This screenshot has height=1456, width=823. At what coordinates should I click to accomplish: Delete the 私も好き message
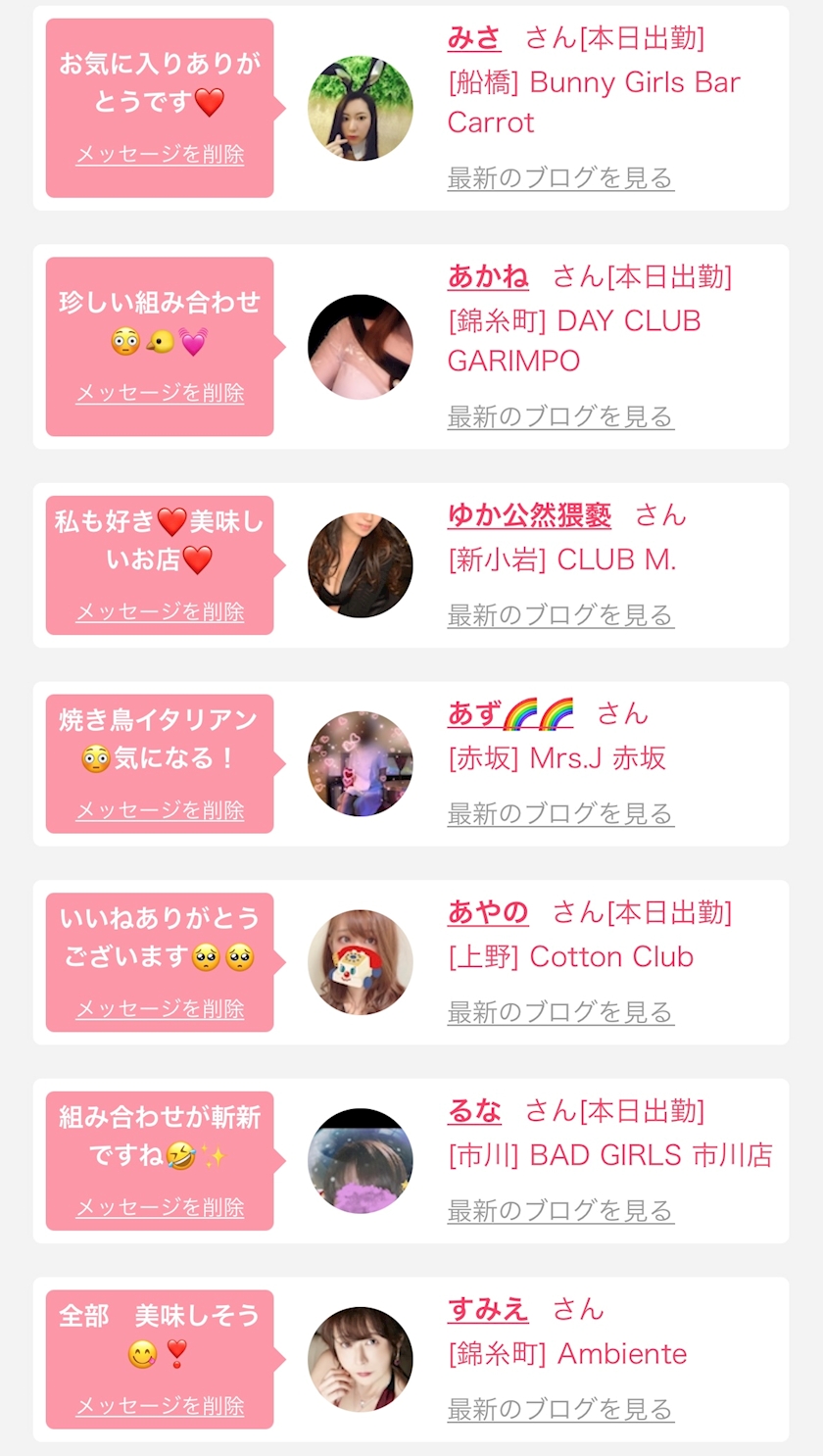160,612
